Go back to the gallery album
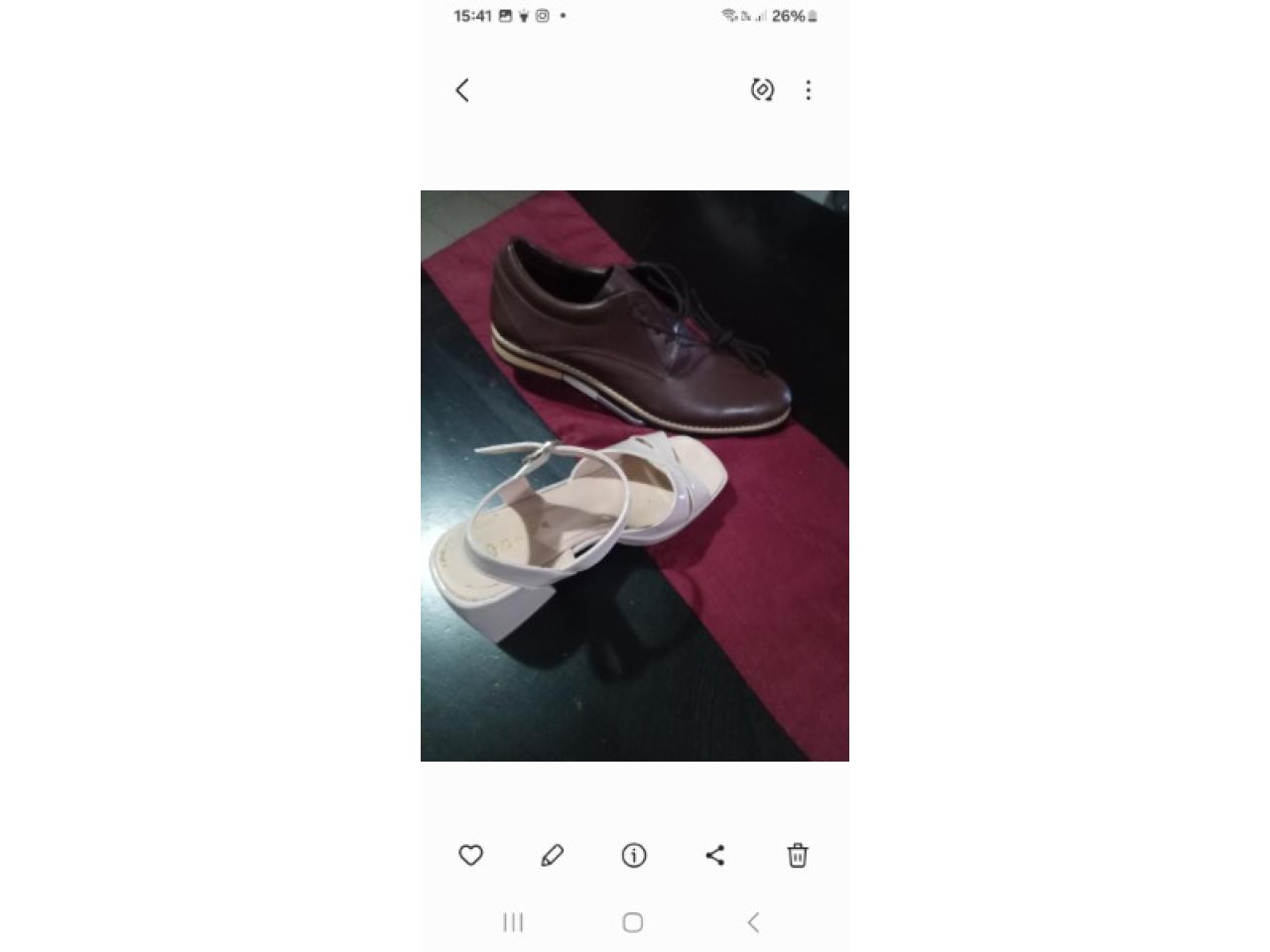1270x952 pixels. coord(462,90)
